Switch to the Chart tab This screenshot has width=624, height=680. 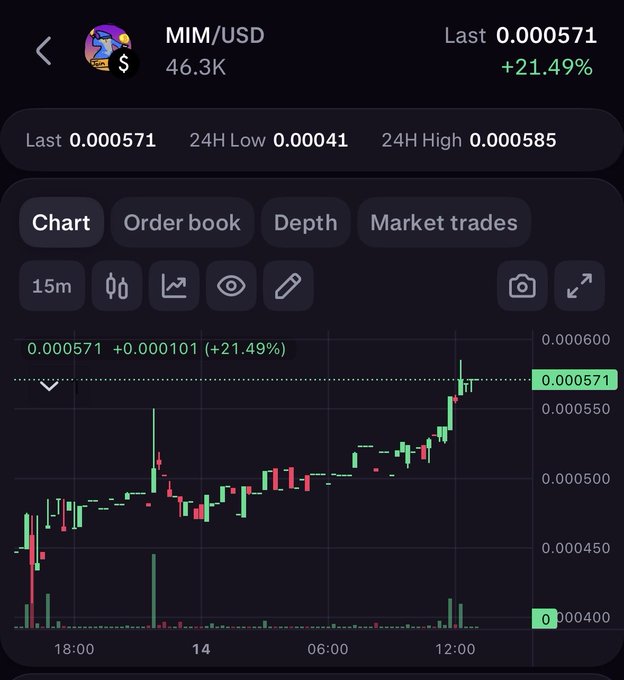[61, 223]
